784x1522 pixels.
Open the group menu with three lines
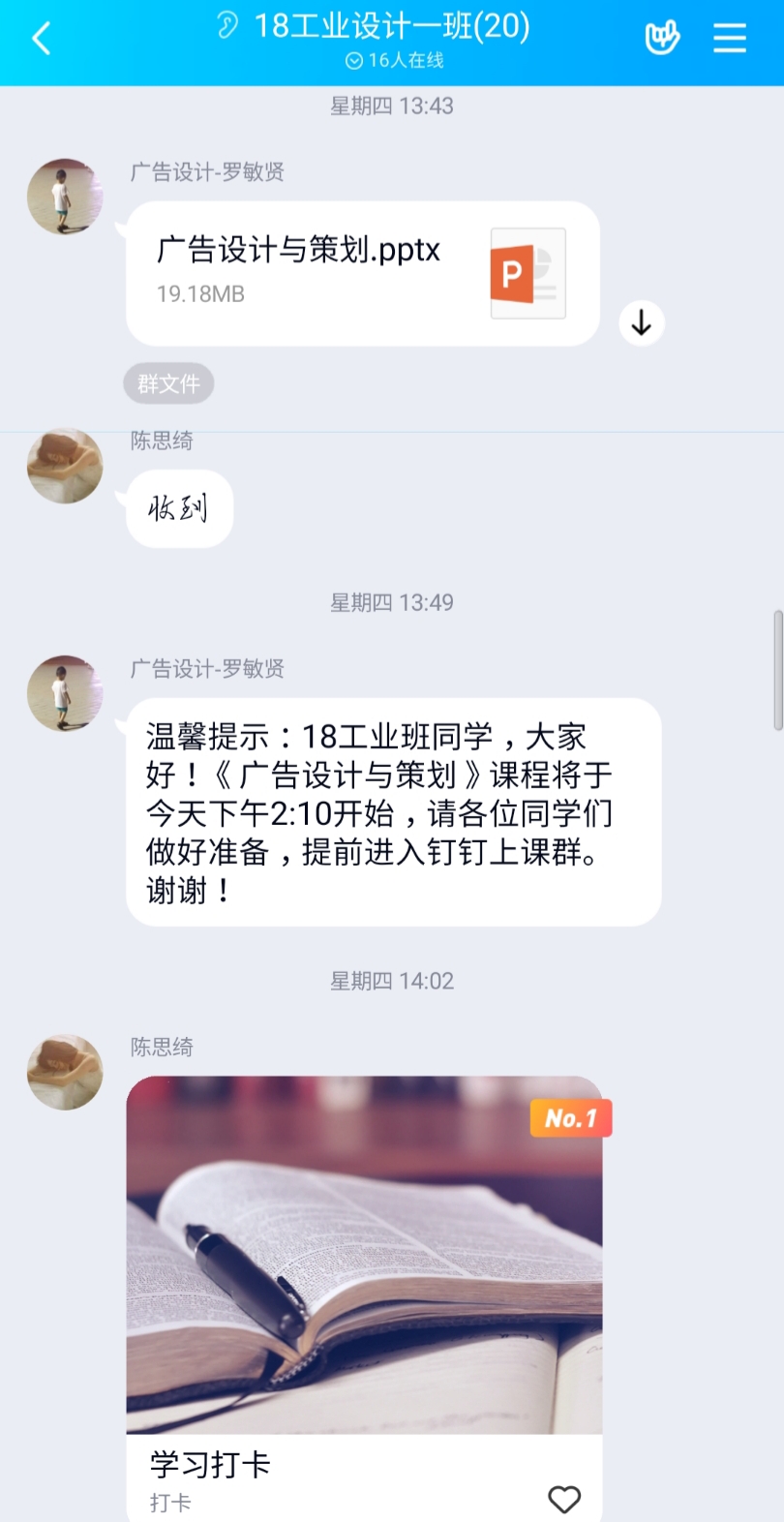[729, 39]
